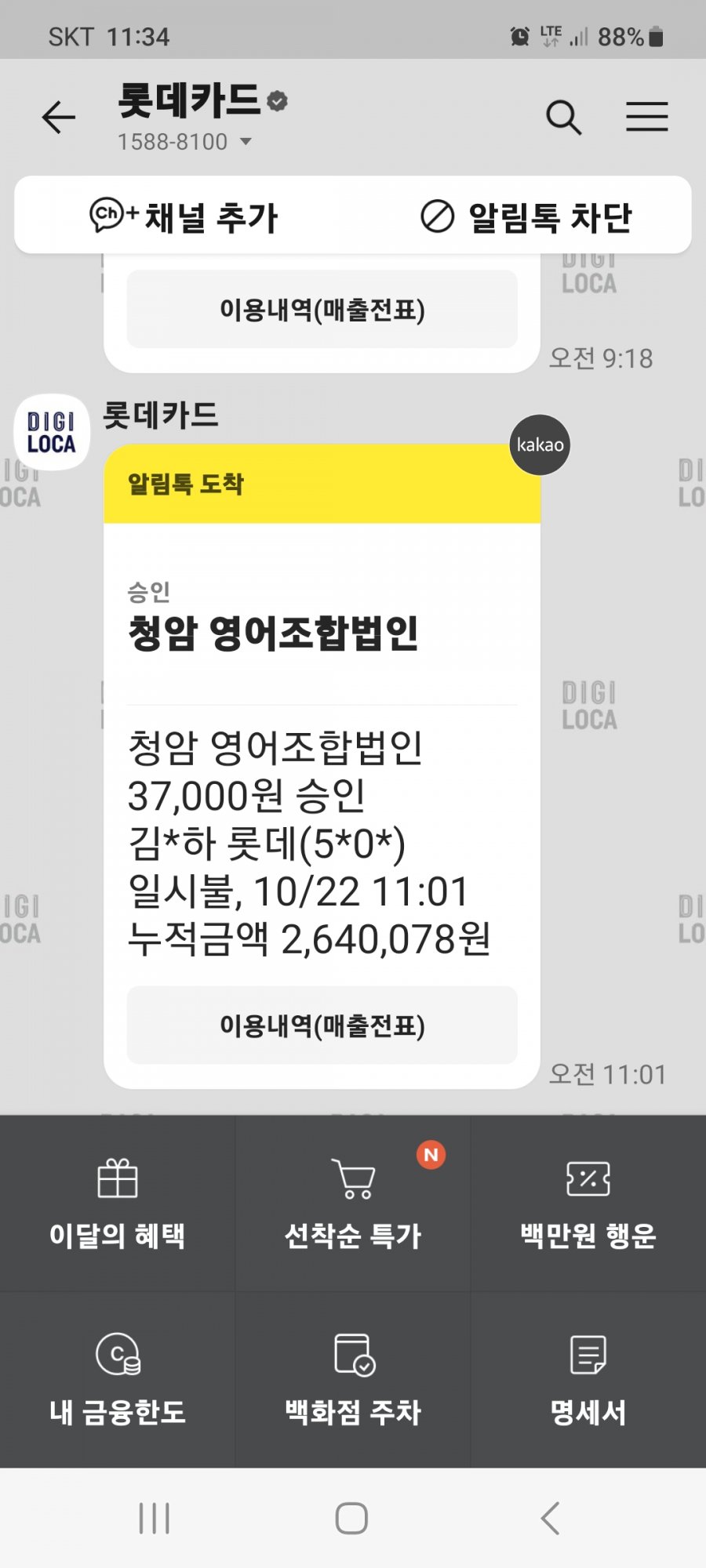
Task: Open 이용내역(매출전표) under the 9:18 message
Action: 322,310
